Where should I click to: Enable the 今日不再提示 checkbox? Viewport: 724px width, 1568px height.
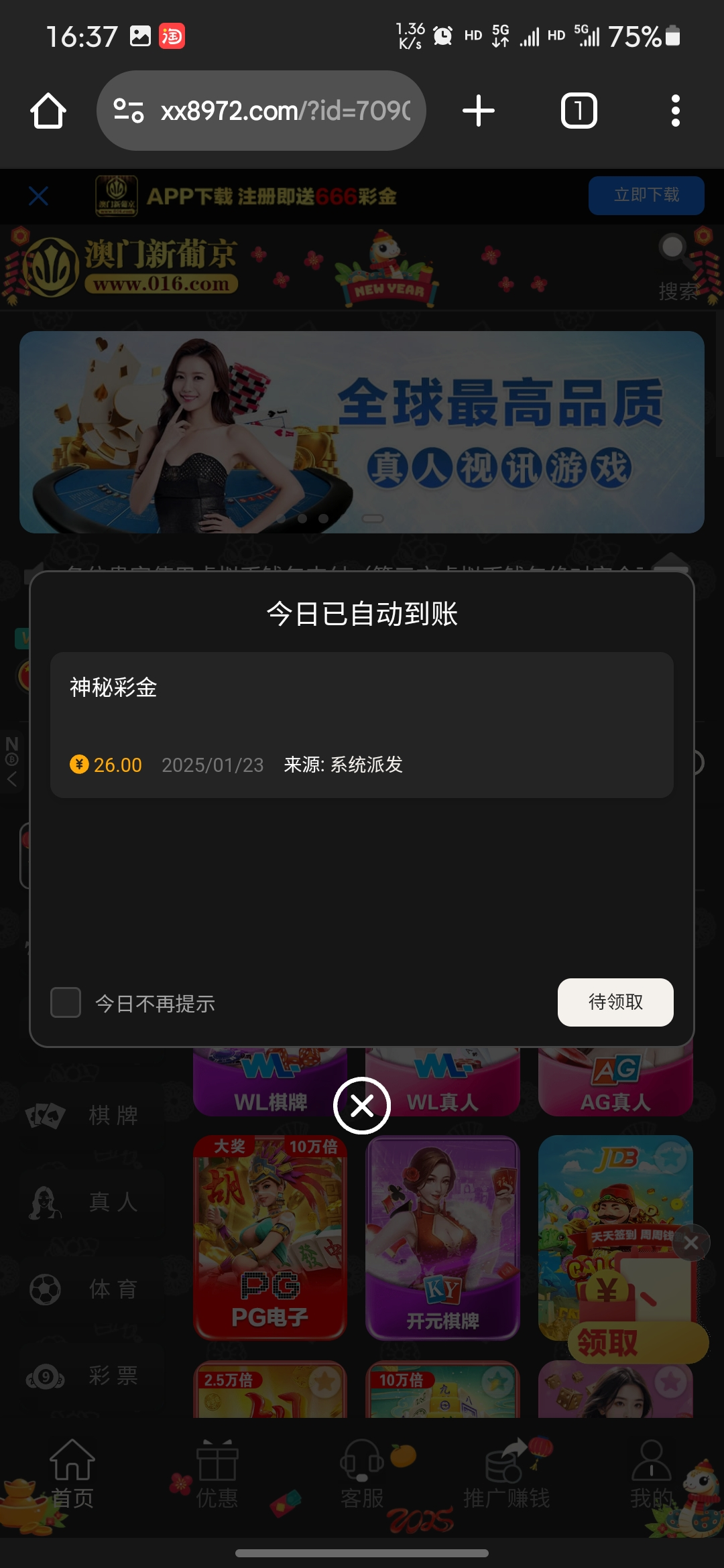[x=64, y=1003]
